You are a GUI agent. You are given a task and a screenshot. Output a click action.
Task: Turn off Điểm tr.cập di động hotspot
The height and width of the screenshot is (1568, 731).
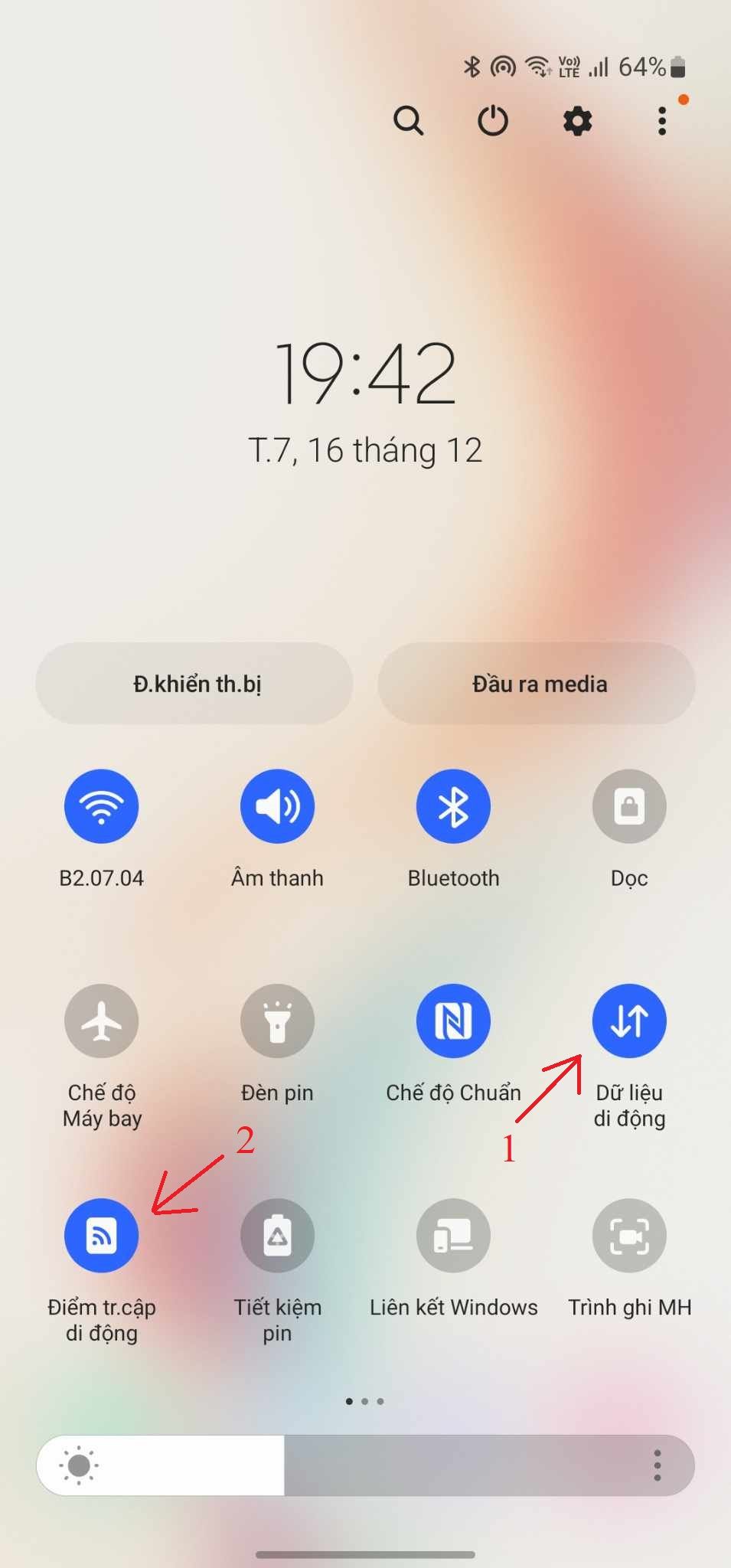(102, 1235)
